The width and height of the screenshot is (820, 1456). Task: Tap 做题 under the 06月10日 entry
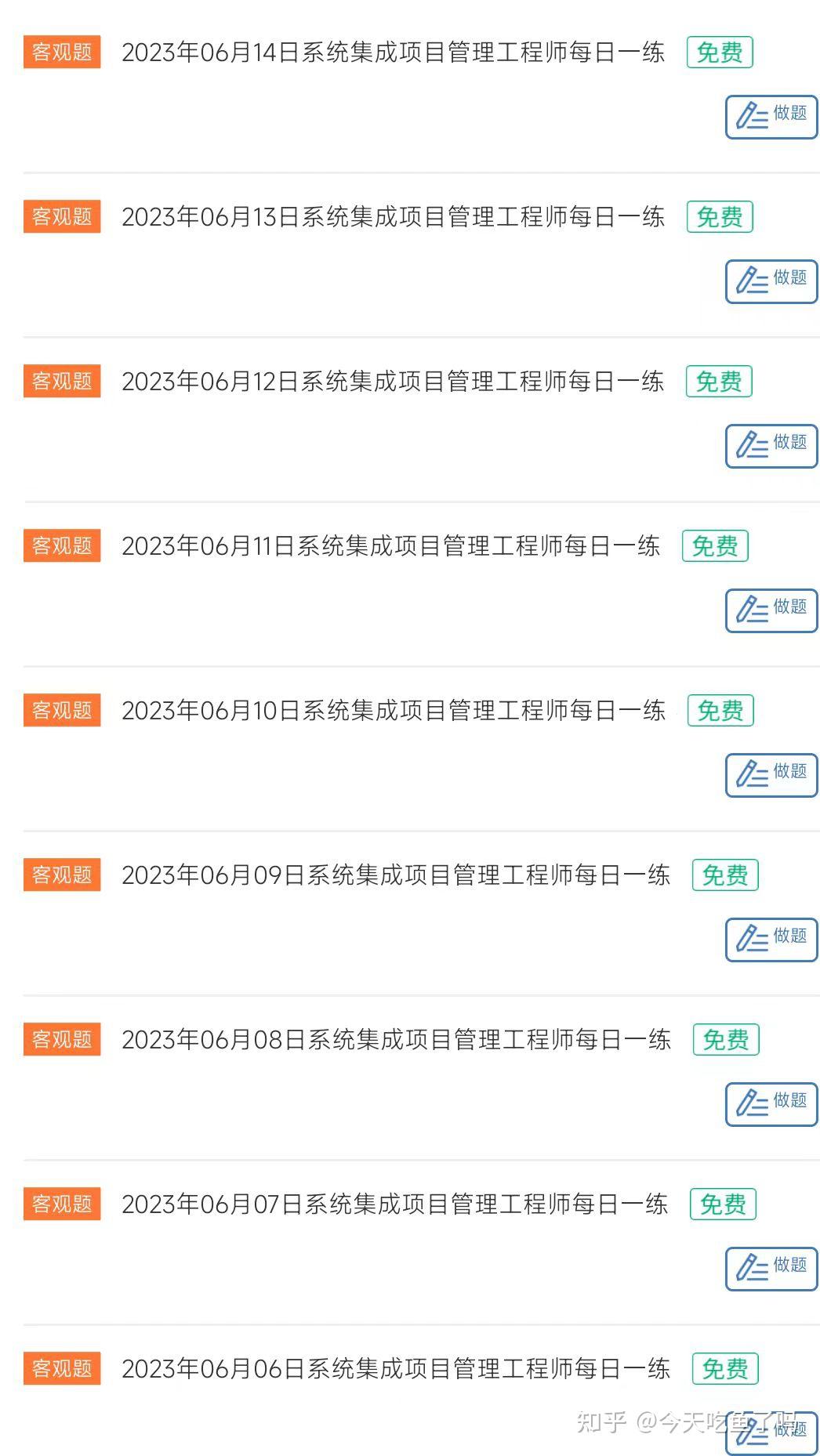click(771, 775)
